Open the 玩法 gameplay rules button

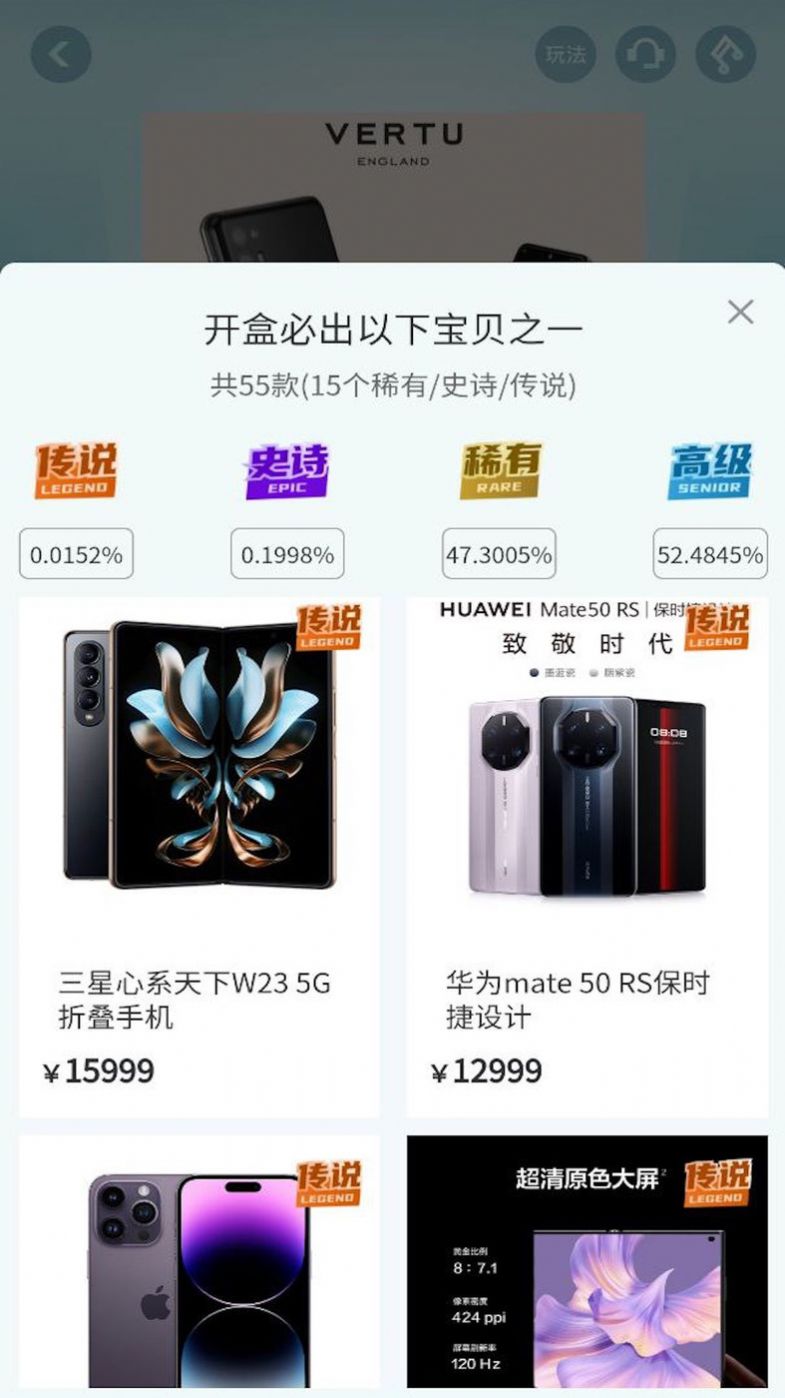point(566,54)
